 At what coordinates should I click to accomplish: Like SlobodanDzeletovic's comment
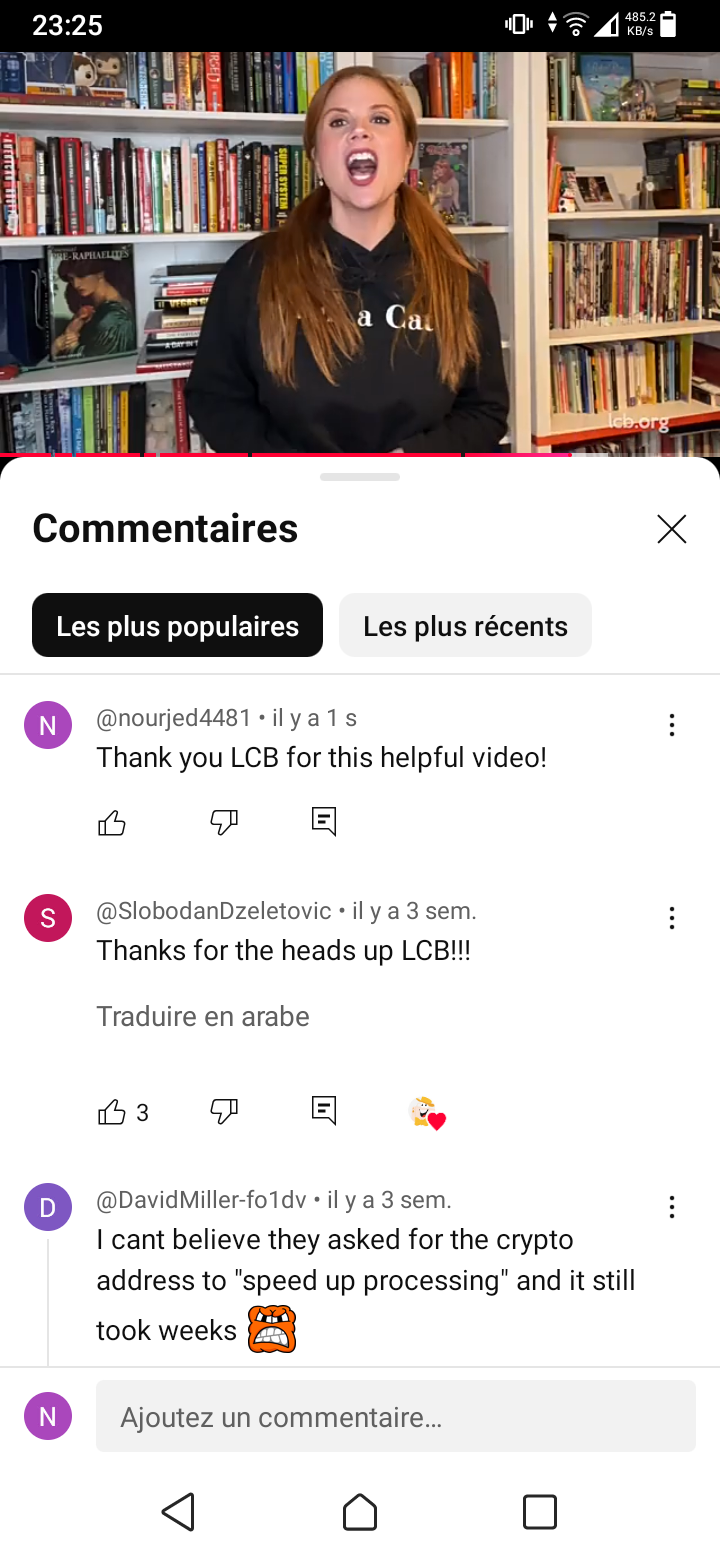(x=112, y=1112)
